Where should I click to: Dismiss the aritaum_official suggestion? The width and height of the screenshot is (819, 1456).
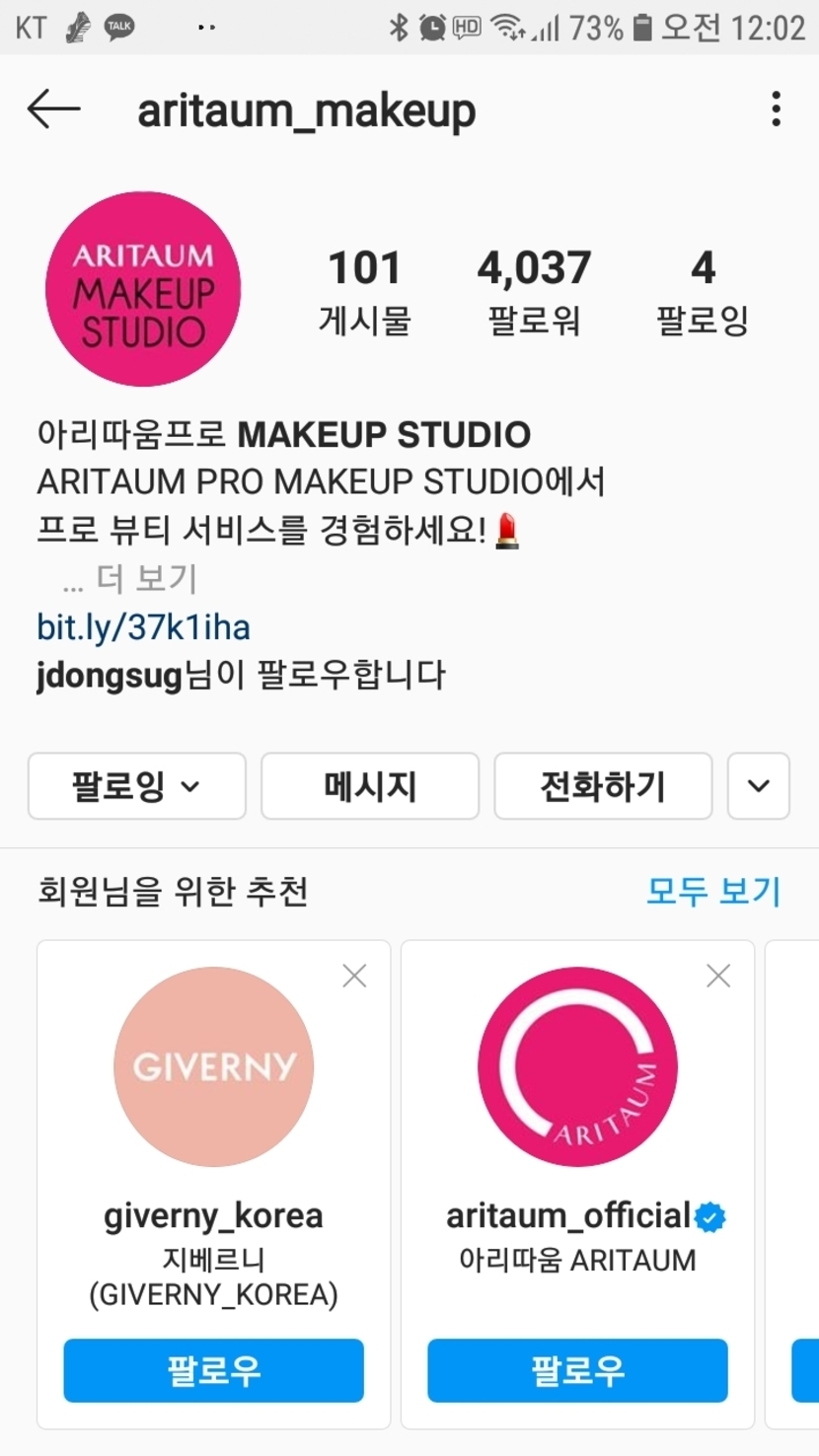[x=718, y=976]
